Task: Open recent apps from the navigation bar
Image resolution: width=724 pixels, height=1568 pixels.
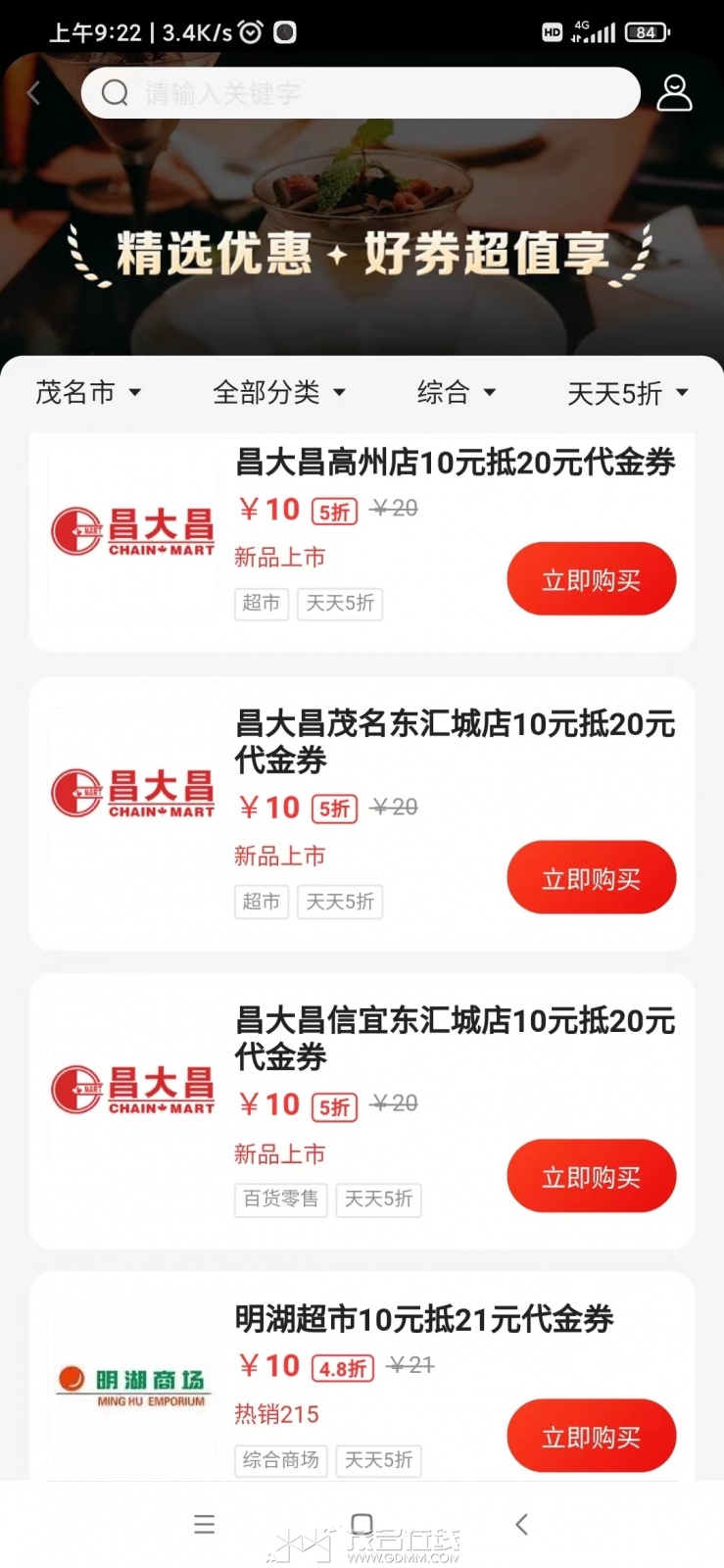Action: [204, 1524]
